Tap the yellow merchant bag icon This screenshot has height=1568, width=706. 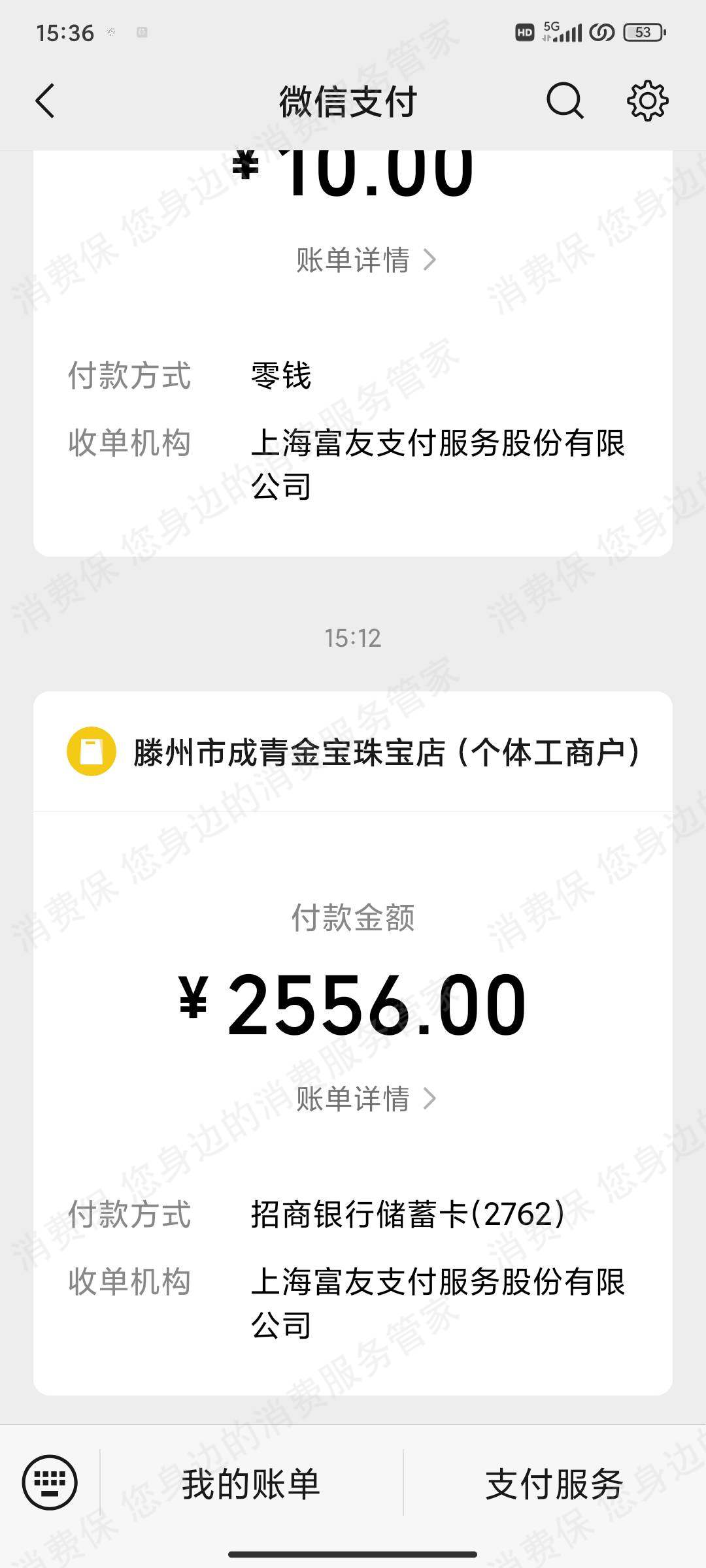click(x=90, y=753)
